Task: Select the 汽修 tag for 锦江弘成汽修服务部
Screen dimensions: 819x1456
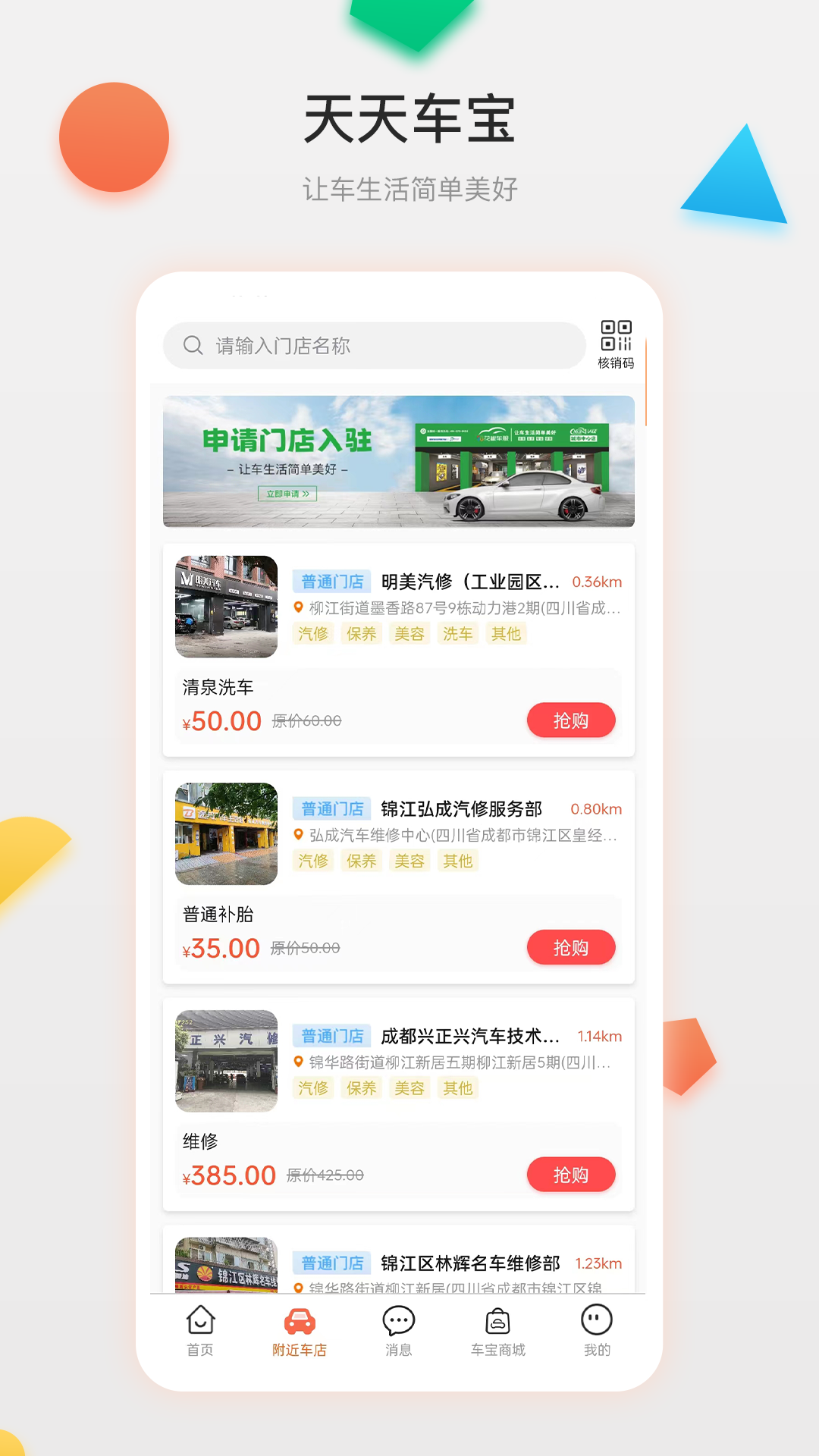Action: 313,861
